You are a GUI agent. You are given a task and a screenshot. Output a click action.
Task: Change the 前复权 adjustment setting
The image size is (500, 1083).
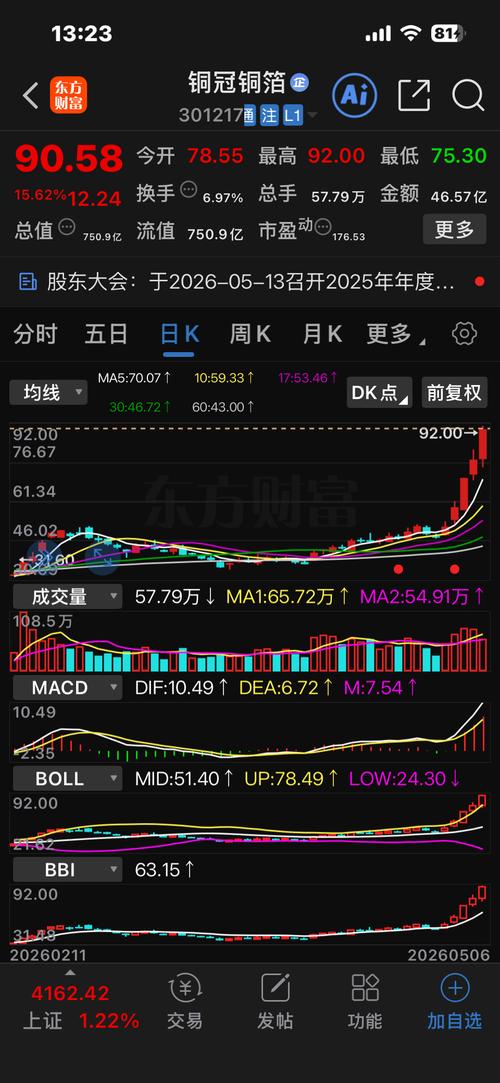453,392
